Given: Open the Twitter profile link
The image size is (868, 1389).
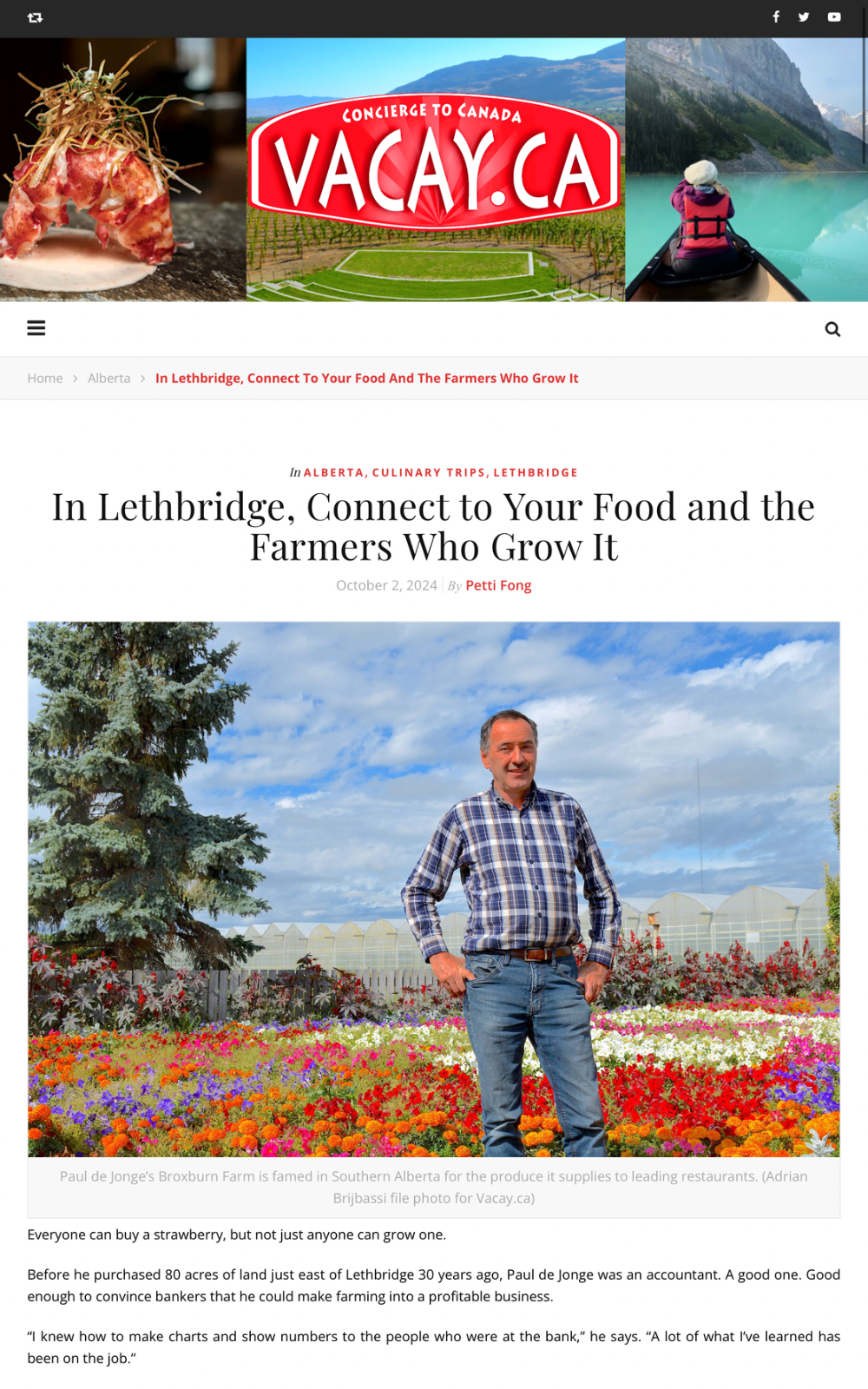Looking at the screenshot, I should tap(804, 16).
